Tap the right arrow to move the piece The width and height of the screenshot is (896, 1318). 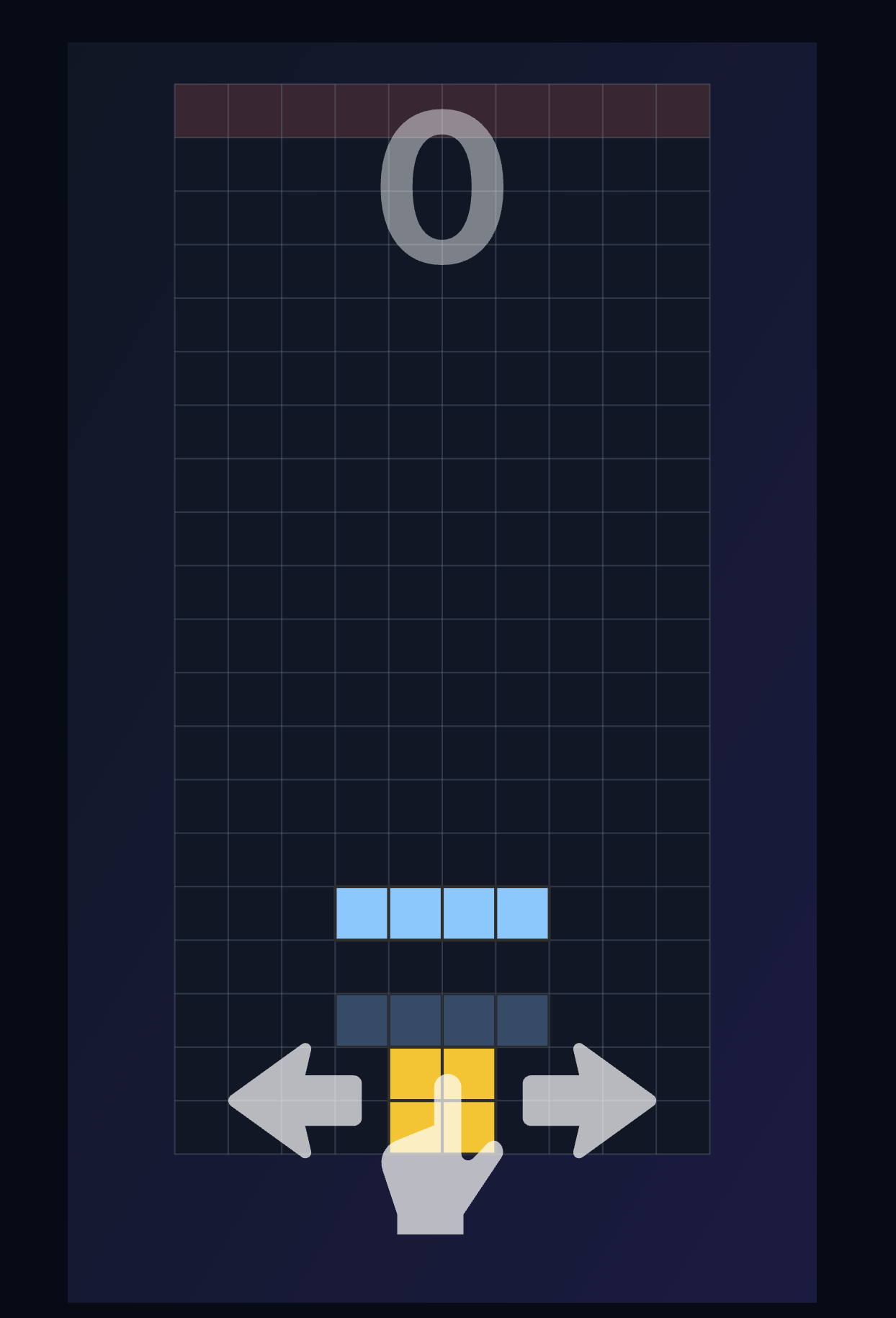[590, 1100]
